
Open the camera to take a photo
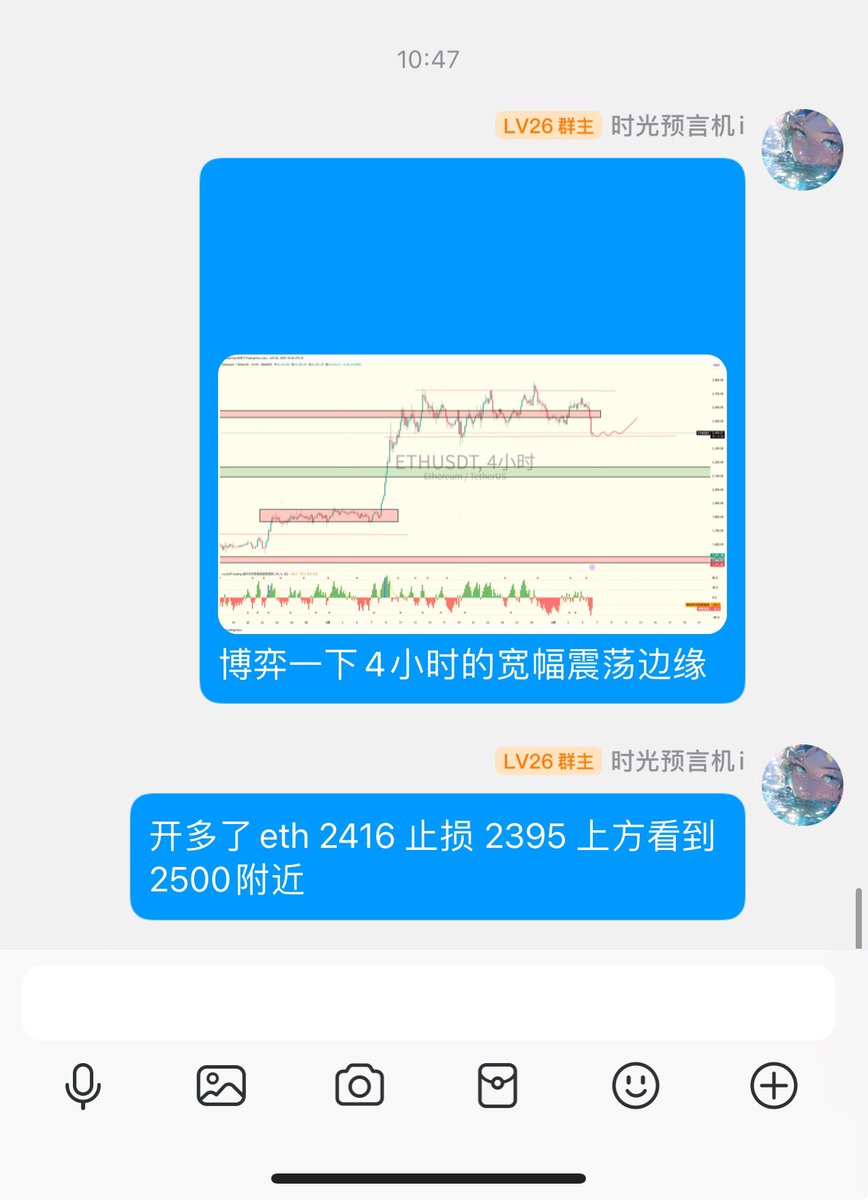[x=359, y=1085]
